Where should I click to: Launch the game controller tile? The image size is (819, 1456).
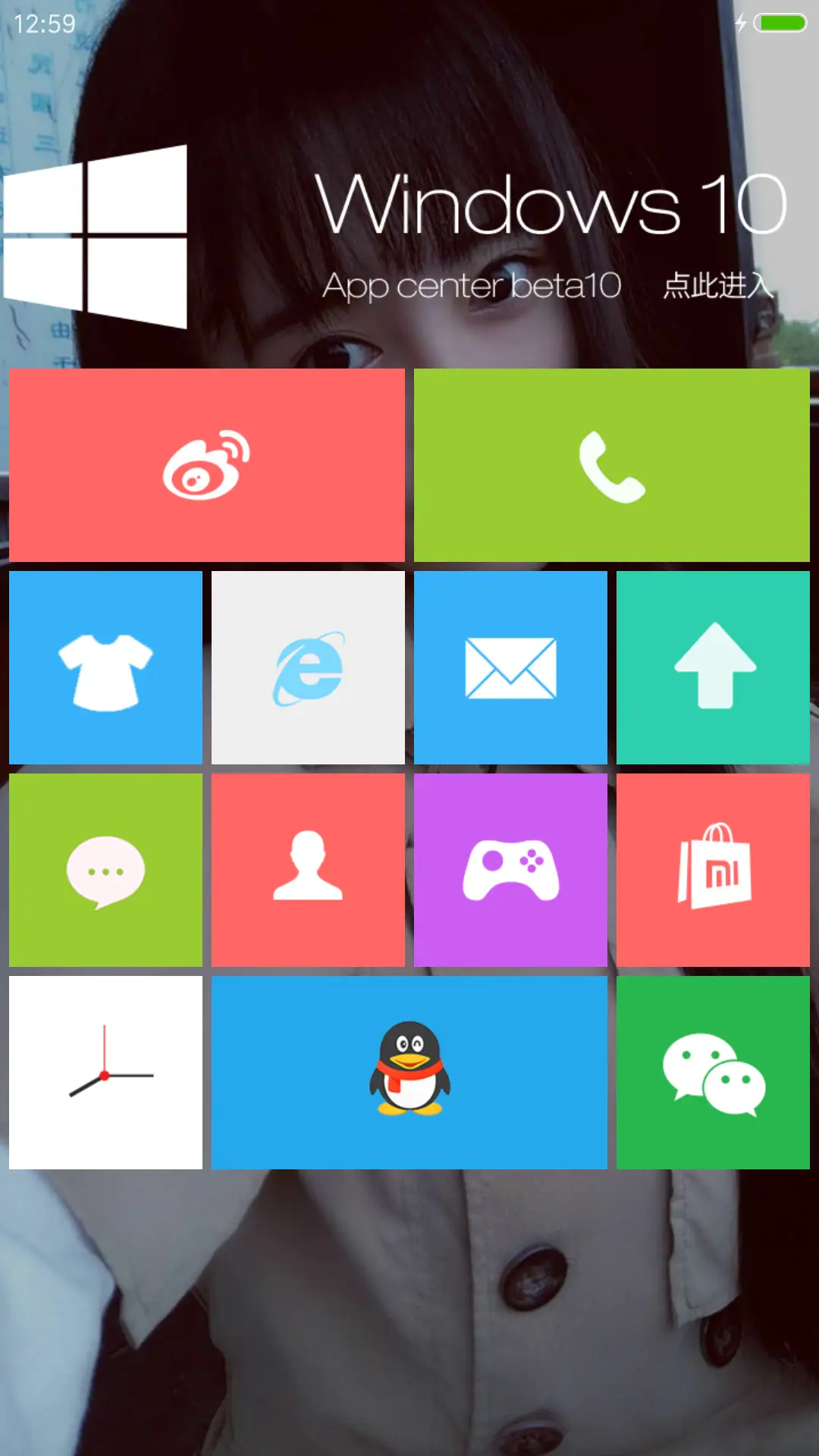pos(510,870)
